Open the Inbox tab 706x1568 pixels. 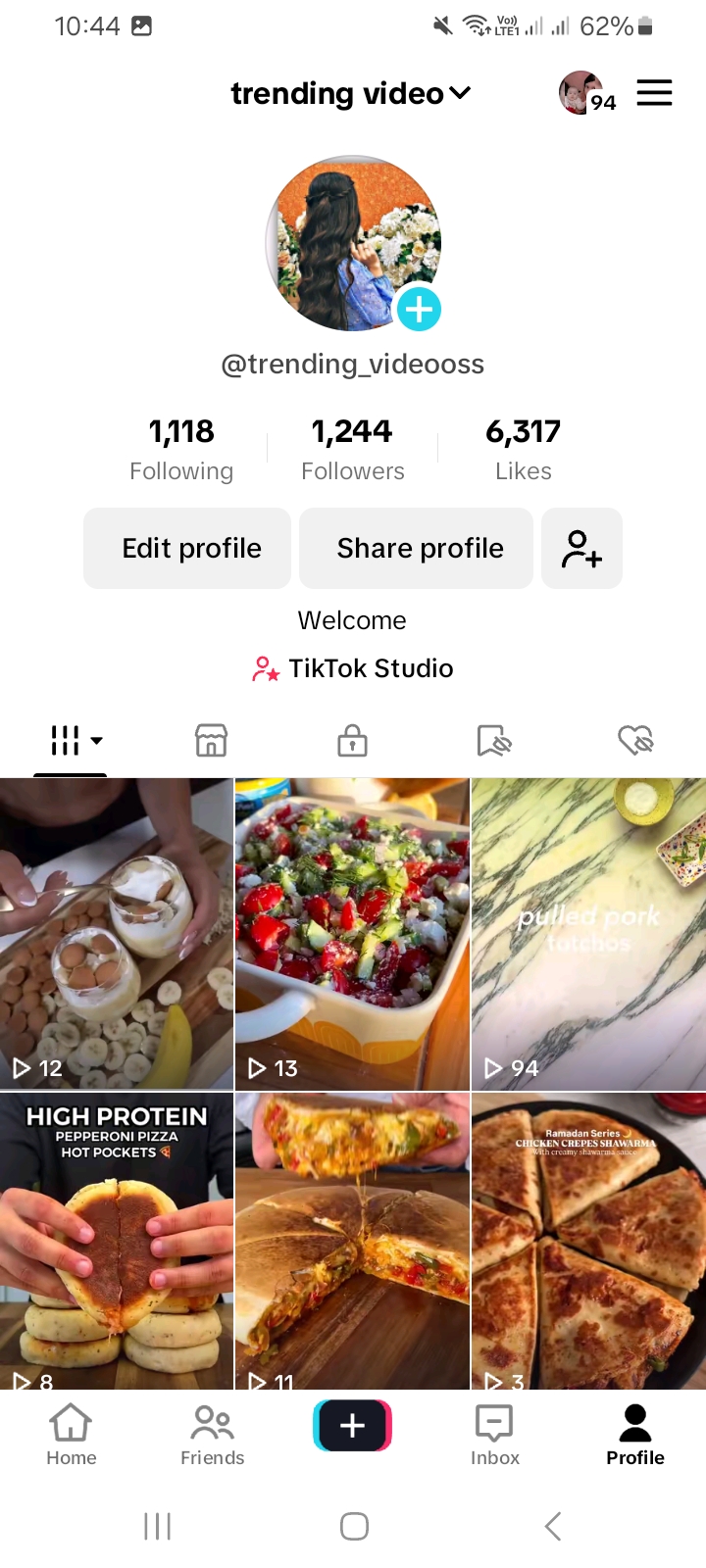pyautogui.click(x=494, y=1435)
